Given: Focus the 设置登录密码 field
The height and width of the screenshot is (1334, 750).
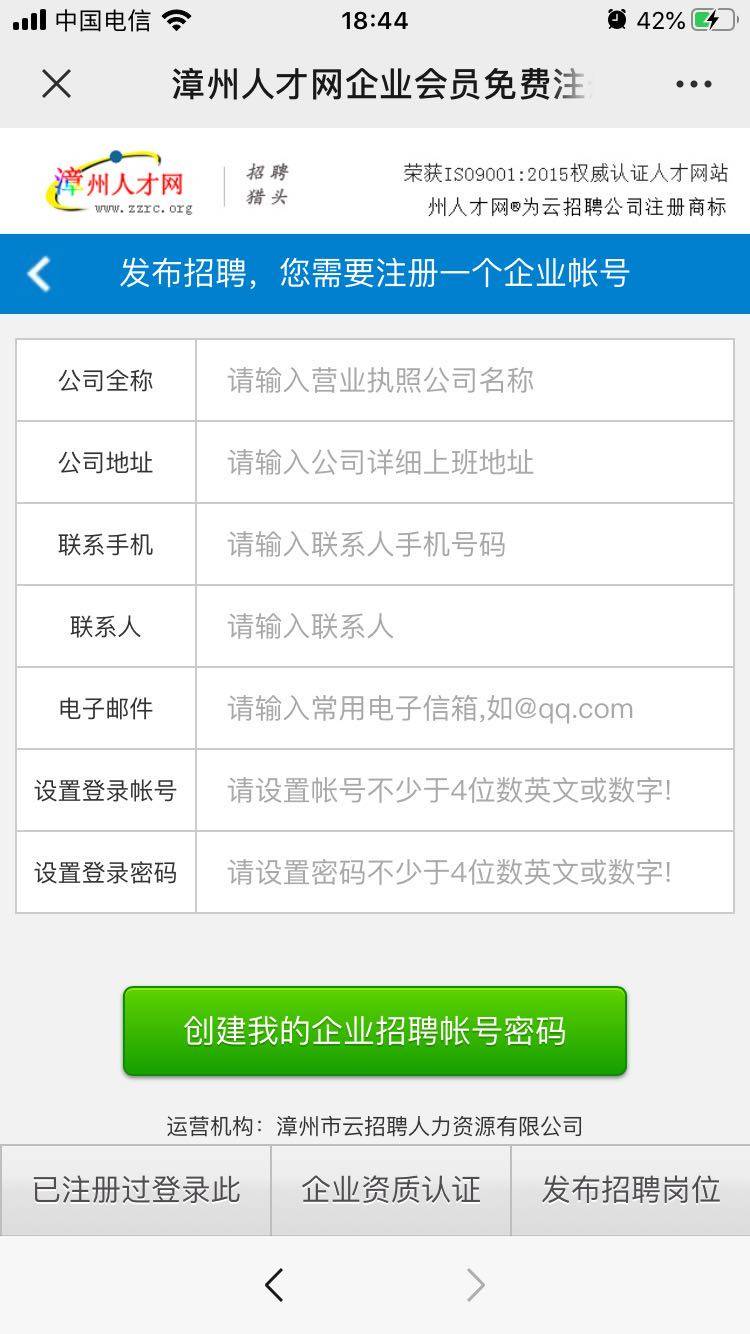Looking at the screenshot, I should coord(465,872).
